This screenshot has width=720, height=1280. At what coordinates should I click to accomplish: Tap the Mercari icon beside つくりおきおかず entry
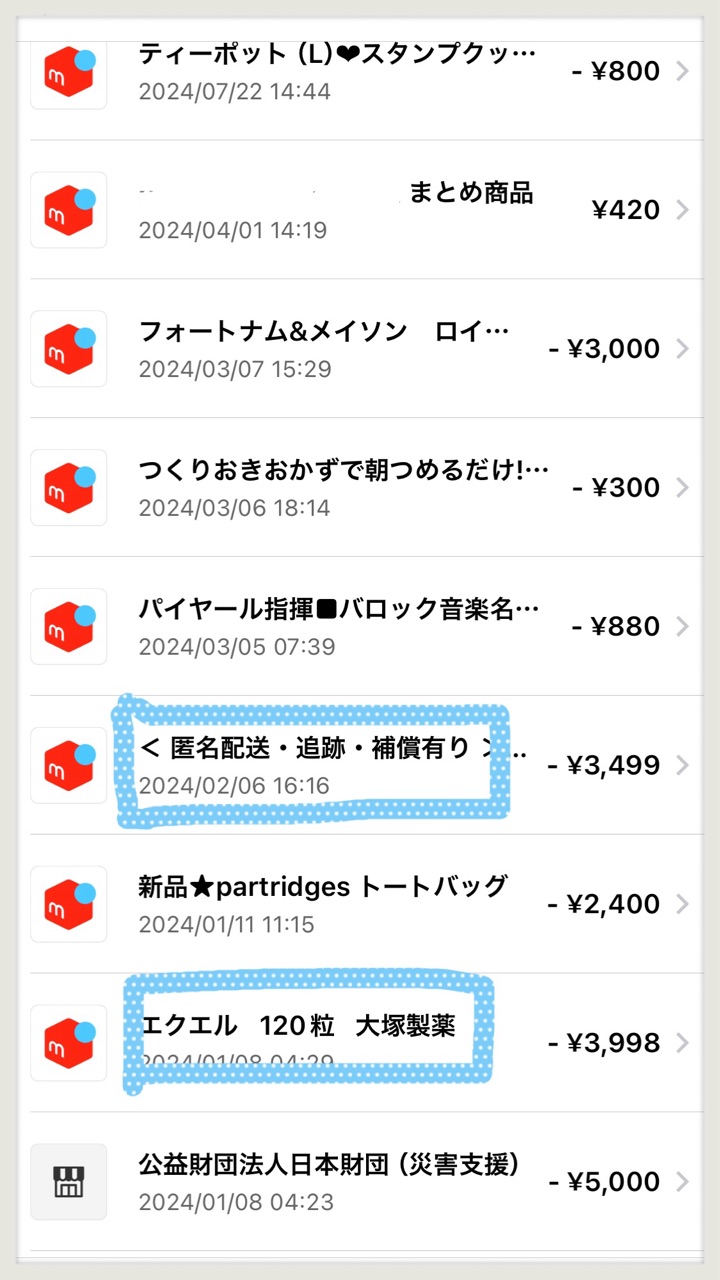(x=68, y=487)
